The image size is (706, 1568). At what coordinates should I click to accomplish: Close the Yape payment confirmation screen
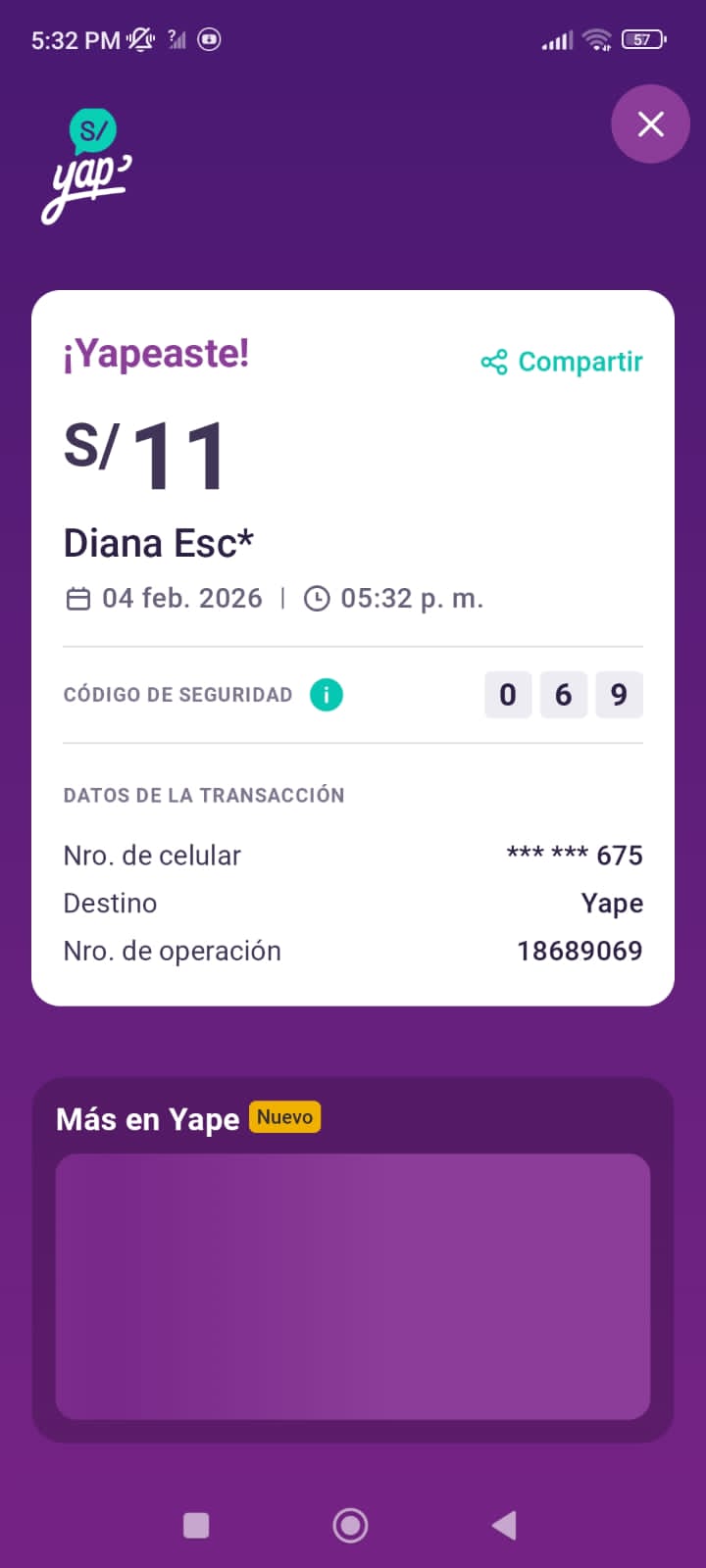tap(650, 124)
